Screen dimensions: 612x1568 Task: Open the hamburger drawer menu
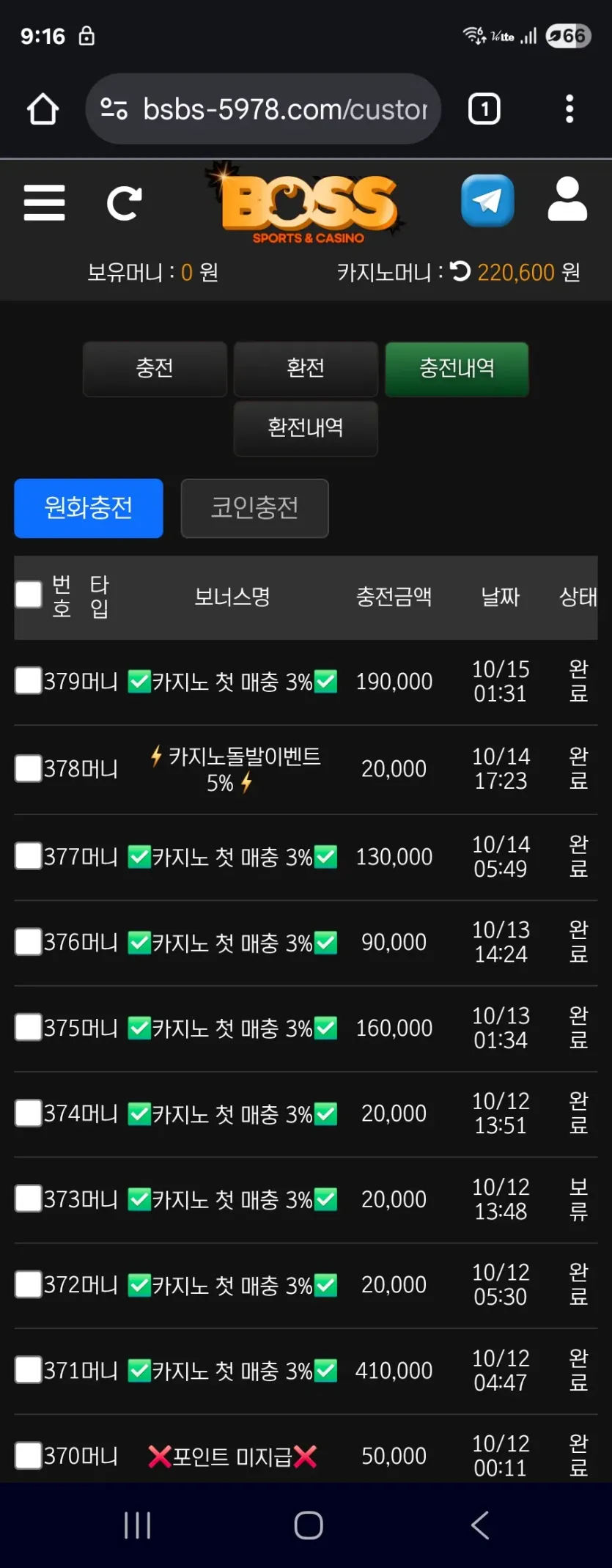(44, 202)
